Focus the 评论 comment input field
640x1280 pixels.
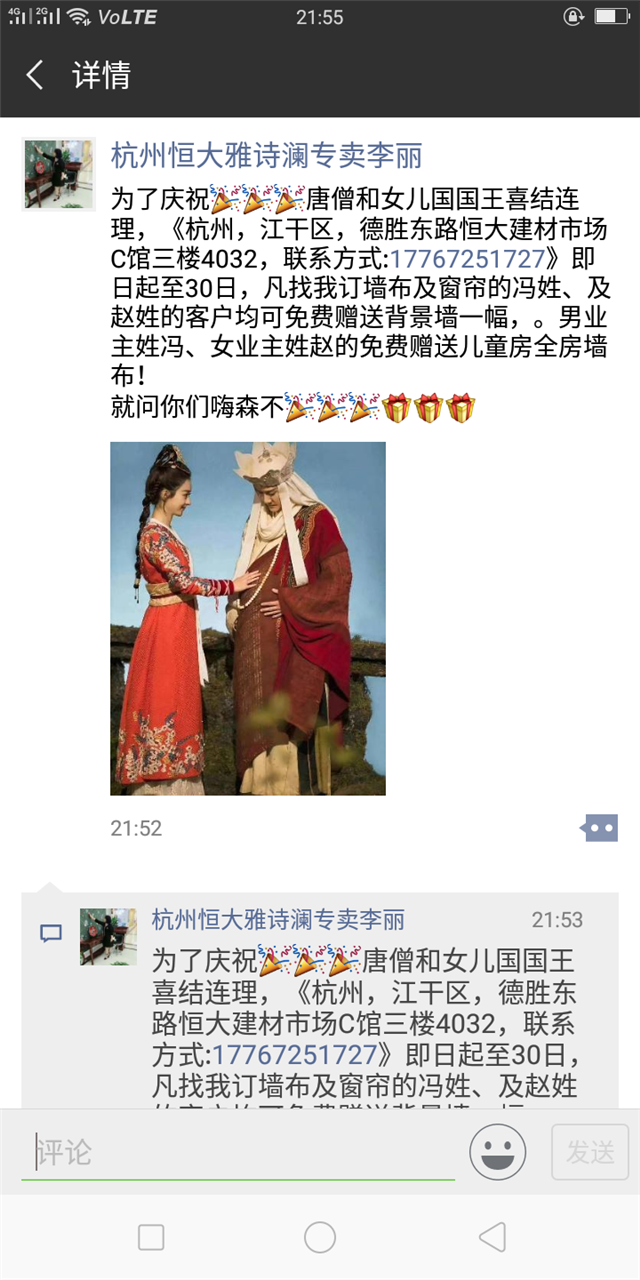pos(238,1152)
